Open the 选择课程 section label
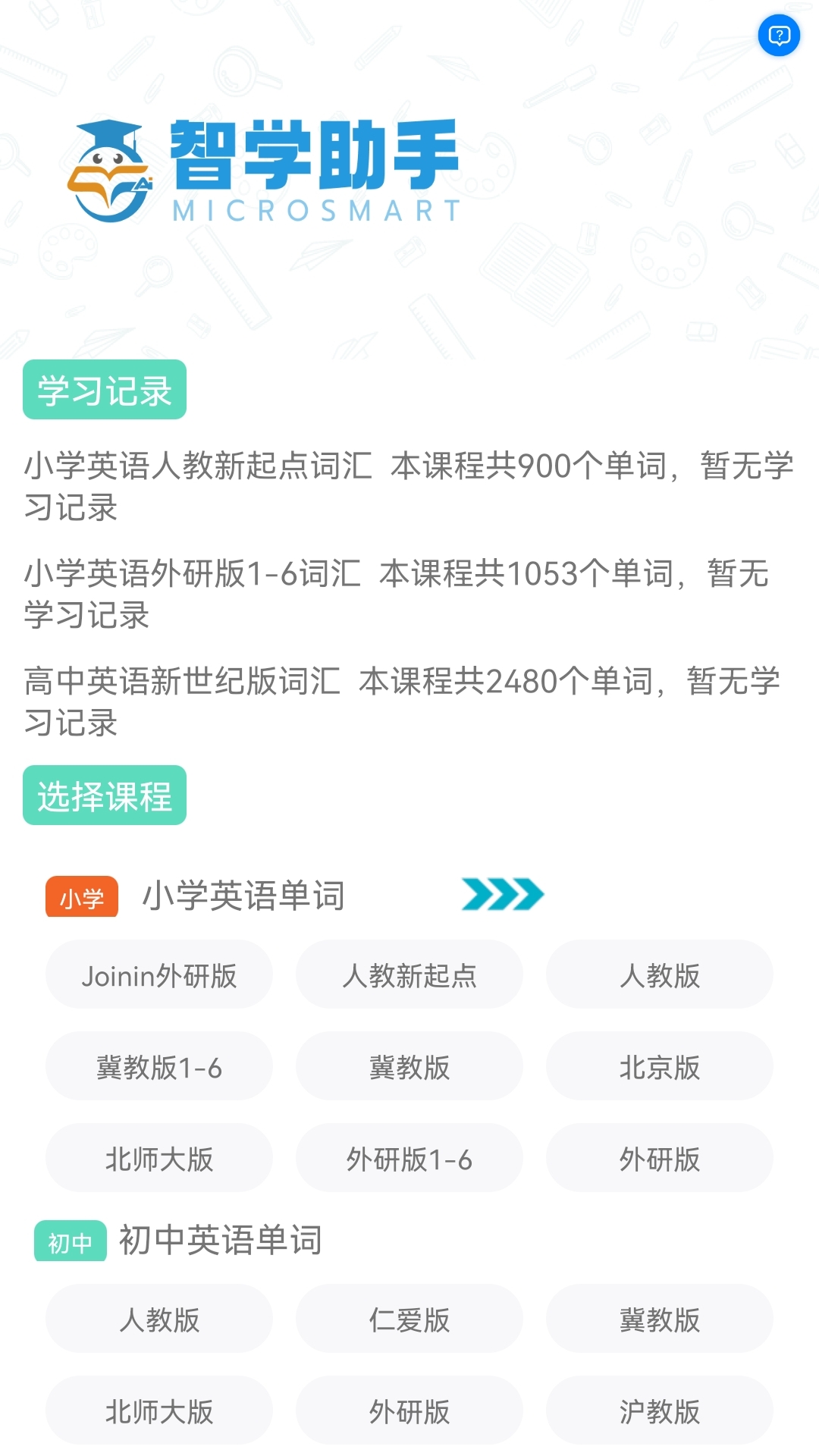This screenshot has width=819, height=1456. (105, 795)
